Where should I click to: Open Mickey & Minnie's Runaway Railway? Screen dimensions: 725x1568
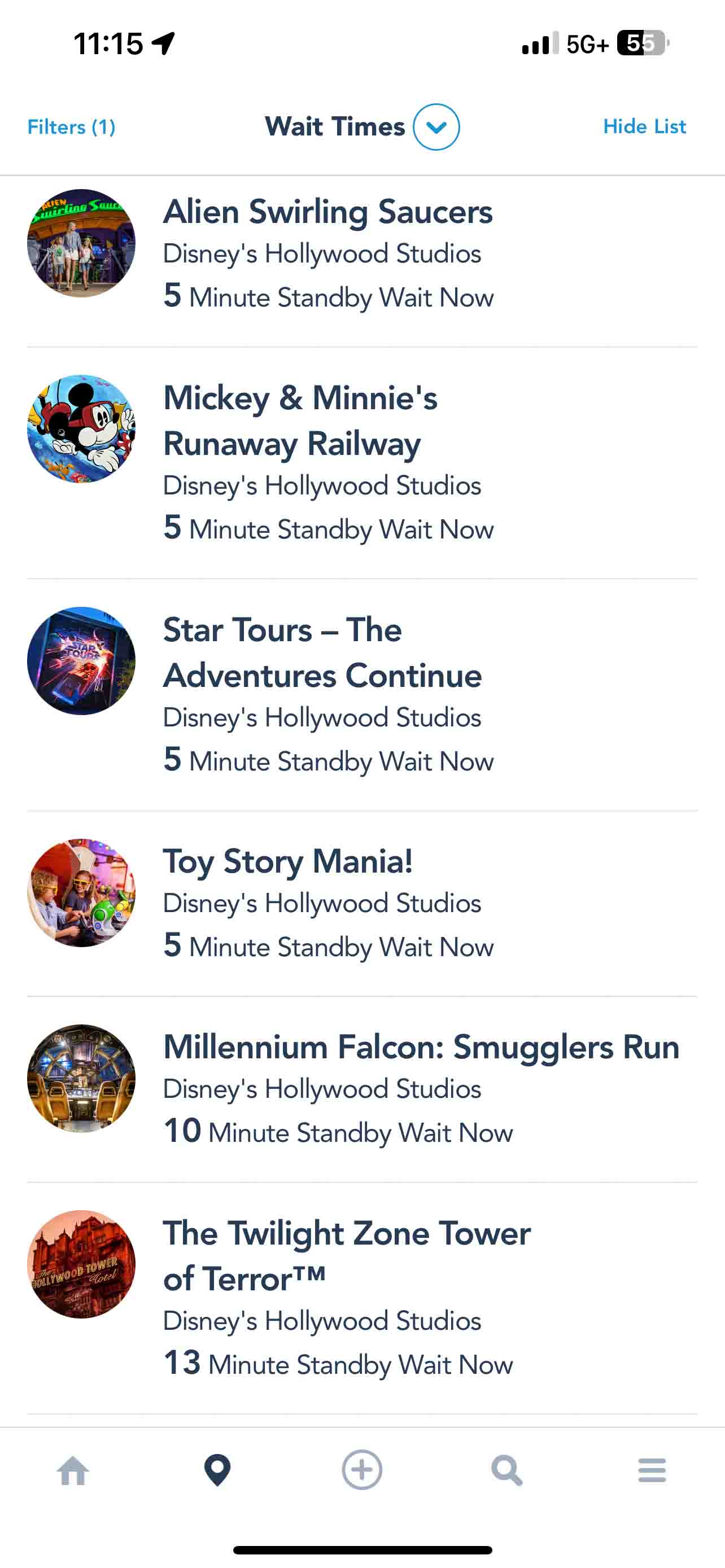pos(362,463)
